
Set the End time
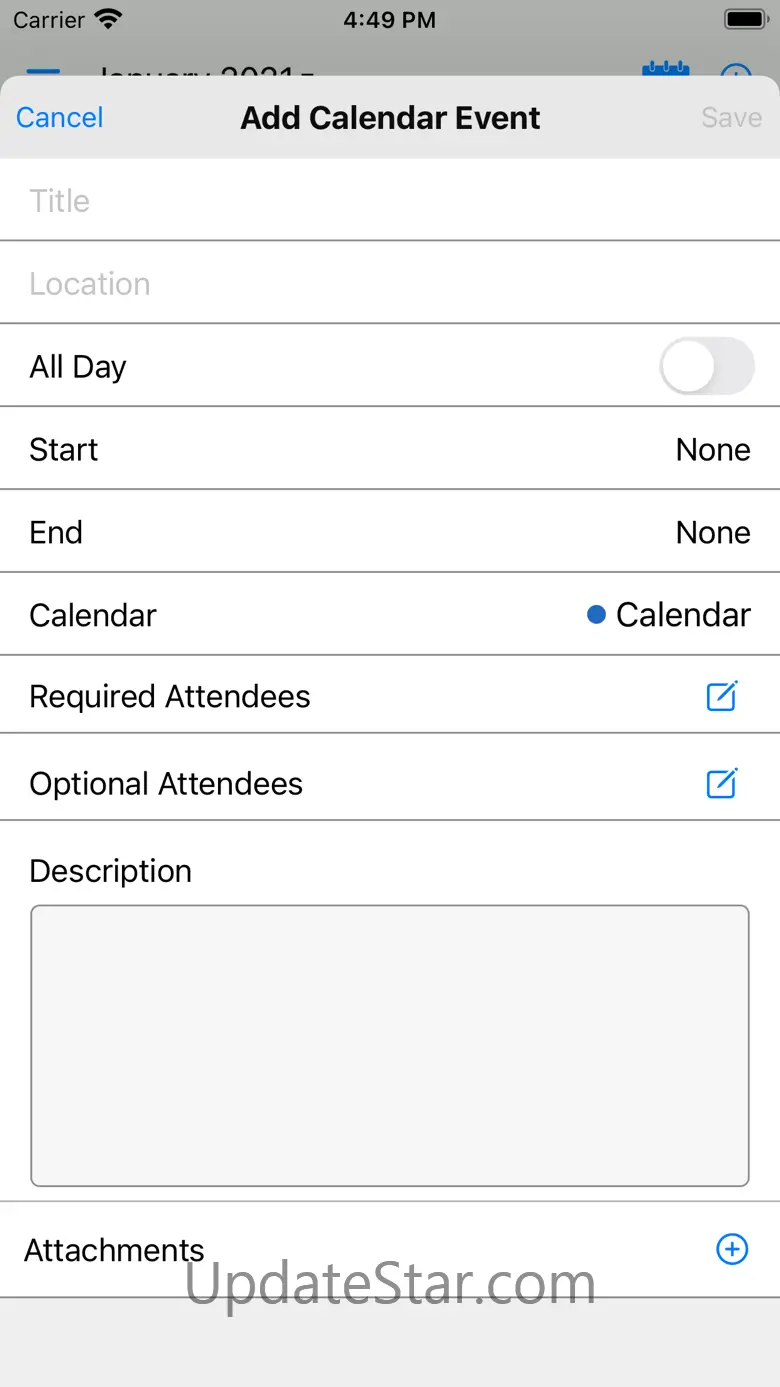coord(390,532)
